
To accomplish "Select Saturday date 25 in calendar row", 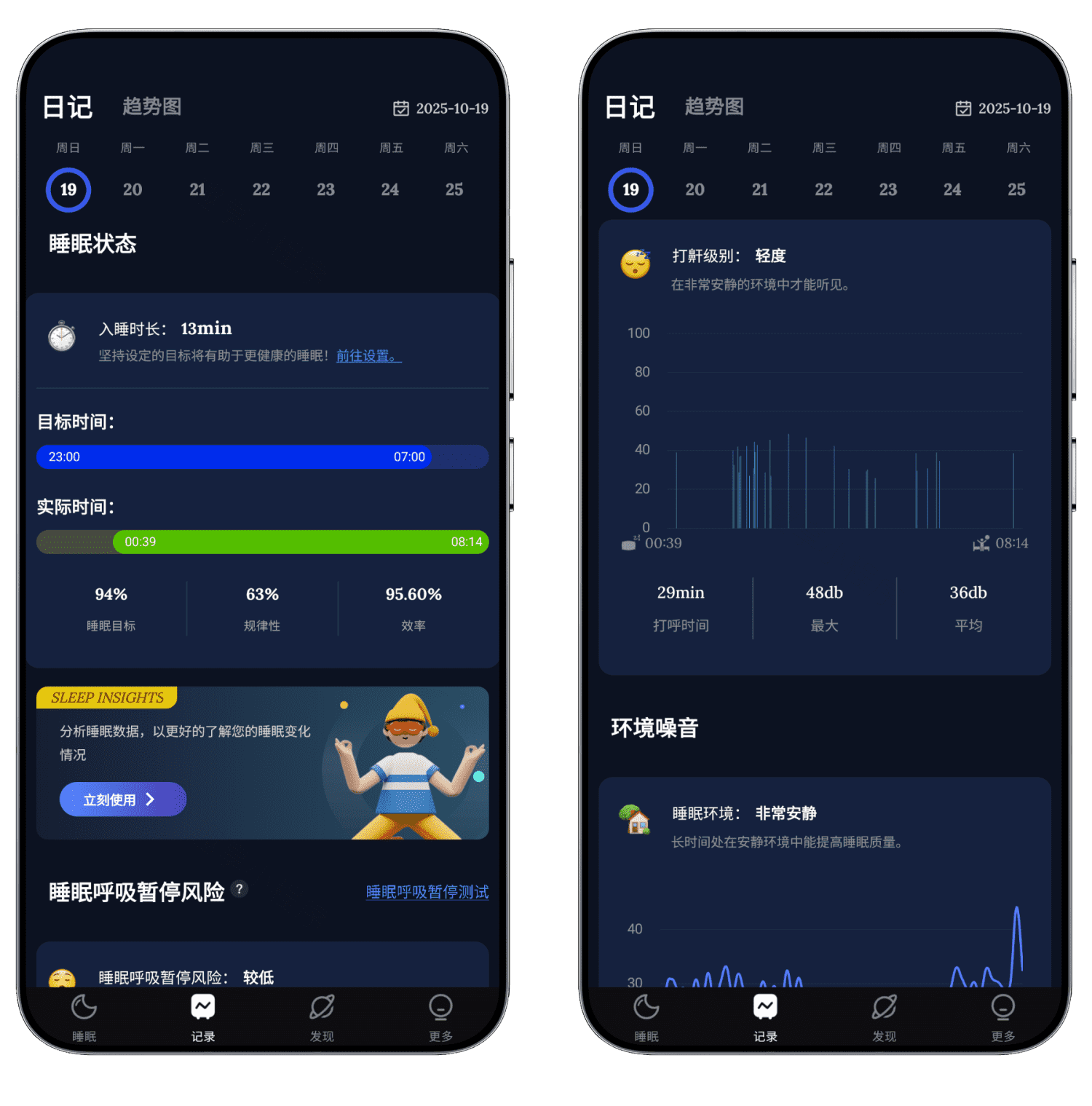I will [454, 189].
